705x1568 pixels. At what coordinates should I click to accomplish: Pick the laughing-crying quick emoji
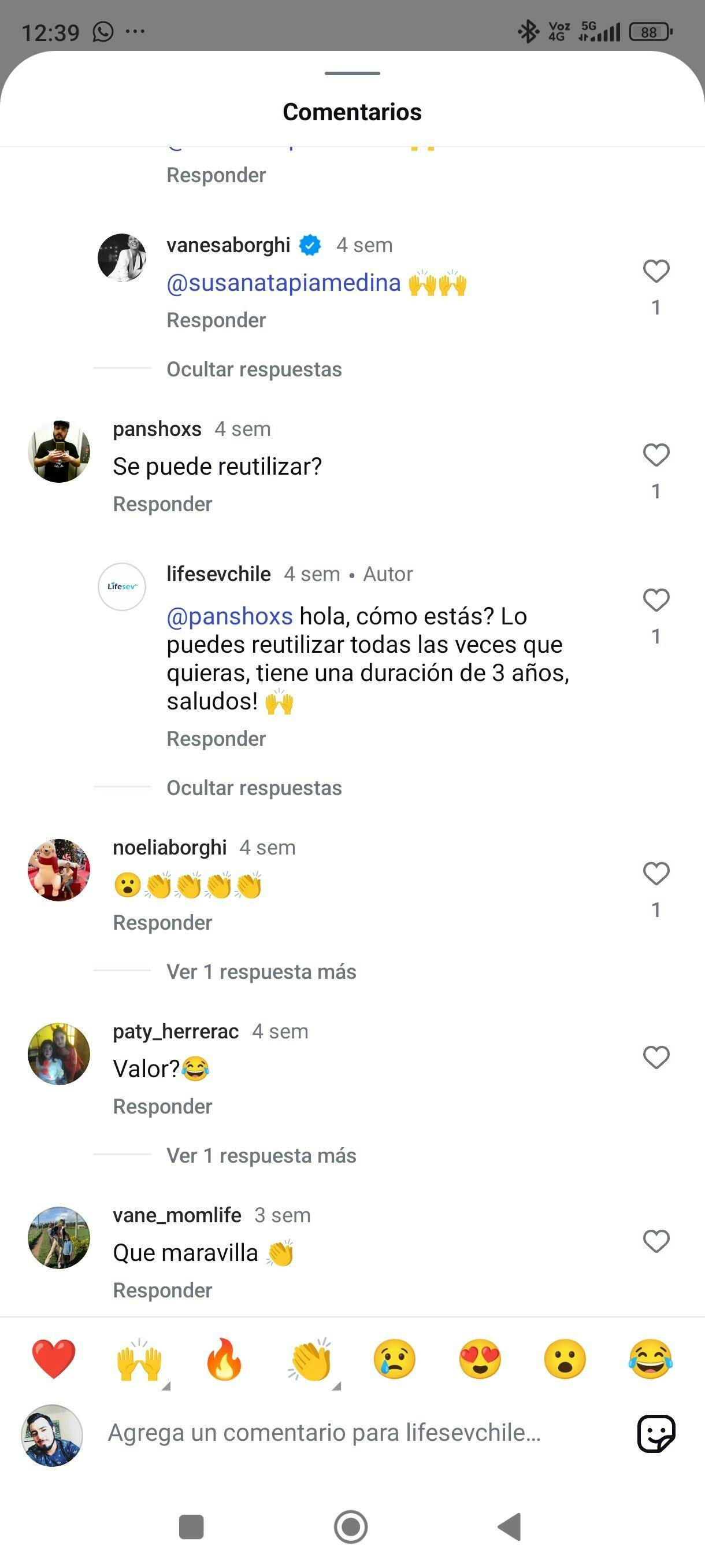click(x=650, y=1359)
